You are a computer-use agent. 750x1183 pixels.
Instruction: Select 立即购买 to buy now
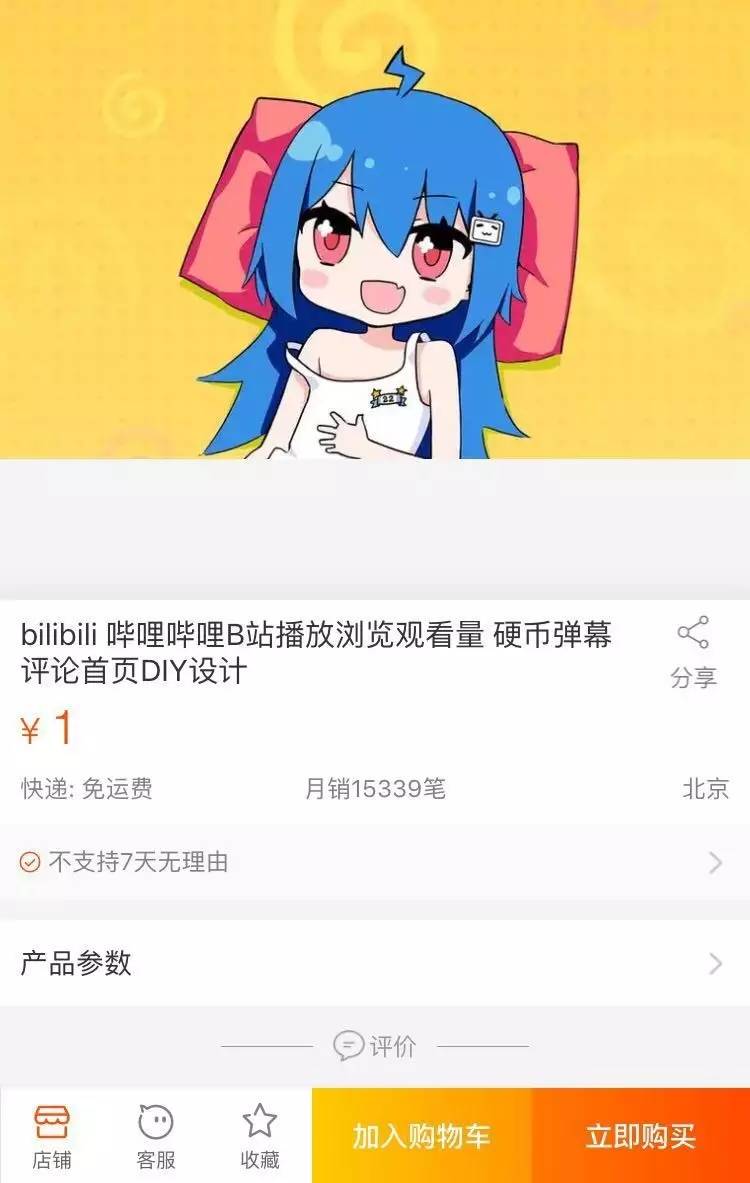click(x=640, y=1136)
